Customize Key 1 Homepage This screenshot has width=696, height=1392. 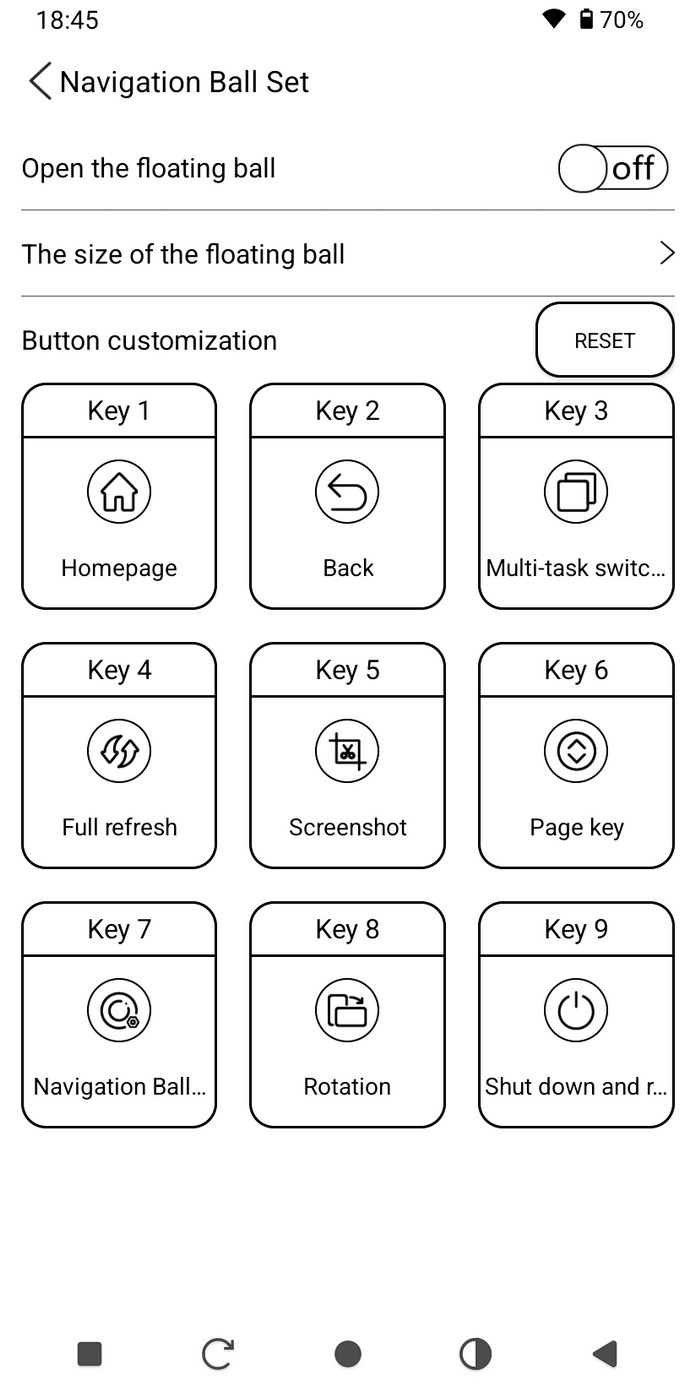(x=119, y=496)
